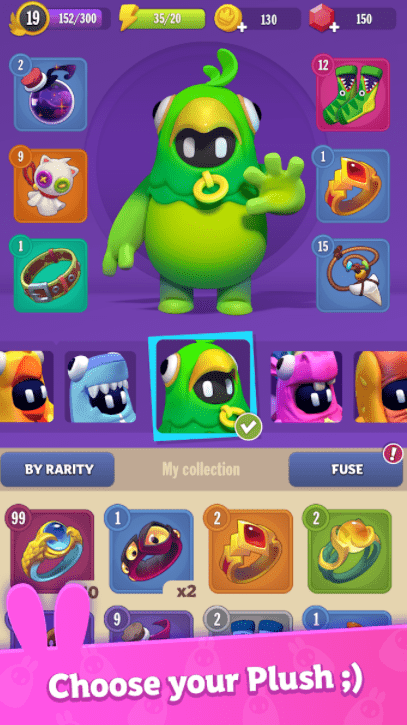Select the level 99 blue gem ring
Screen dimensions: 407x725
[51, 551]
